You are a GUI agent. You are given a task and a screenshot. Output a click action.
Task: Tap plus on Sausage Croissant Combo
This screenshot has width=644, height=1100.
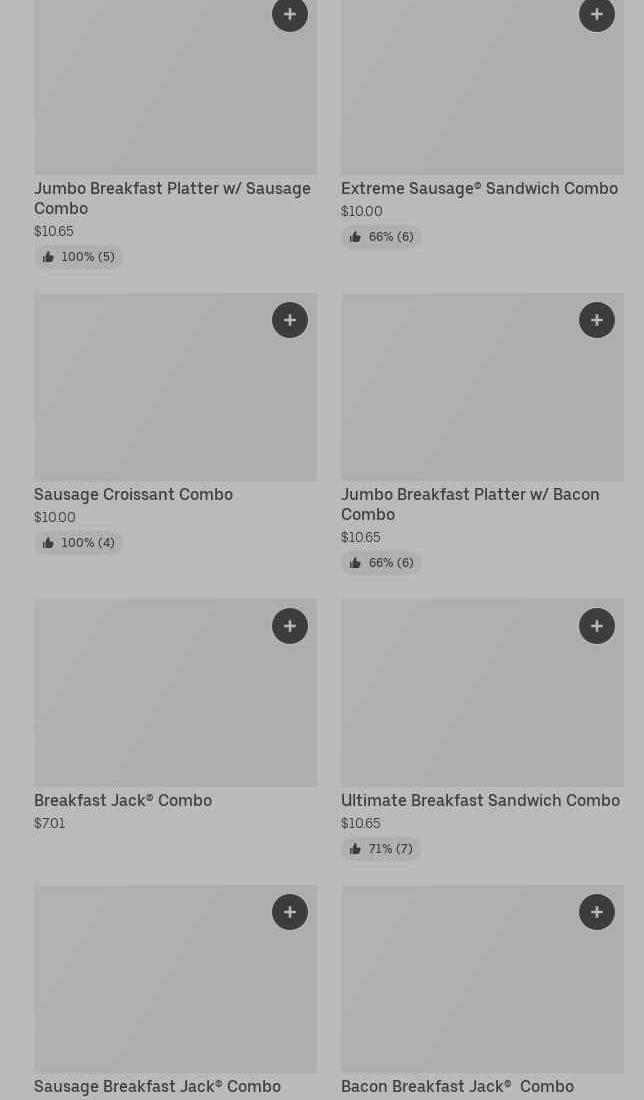(290, 320)
